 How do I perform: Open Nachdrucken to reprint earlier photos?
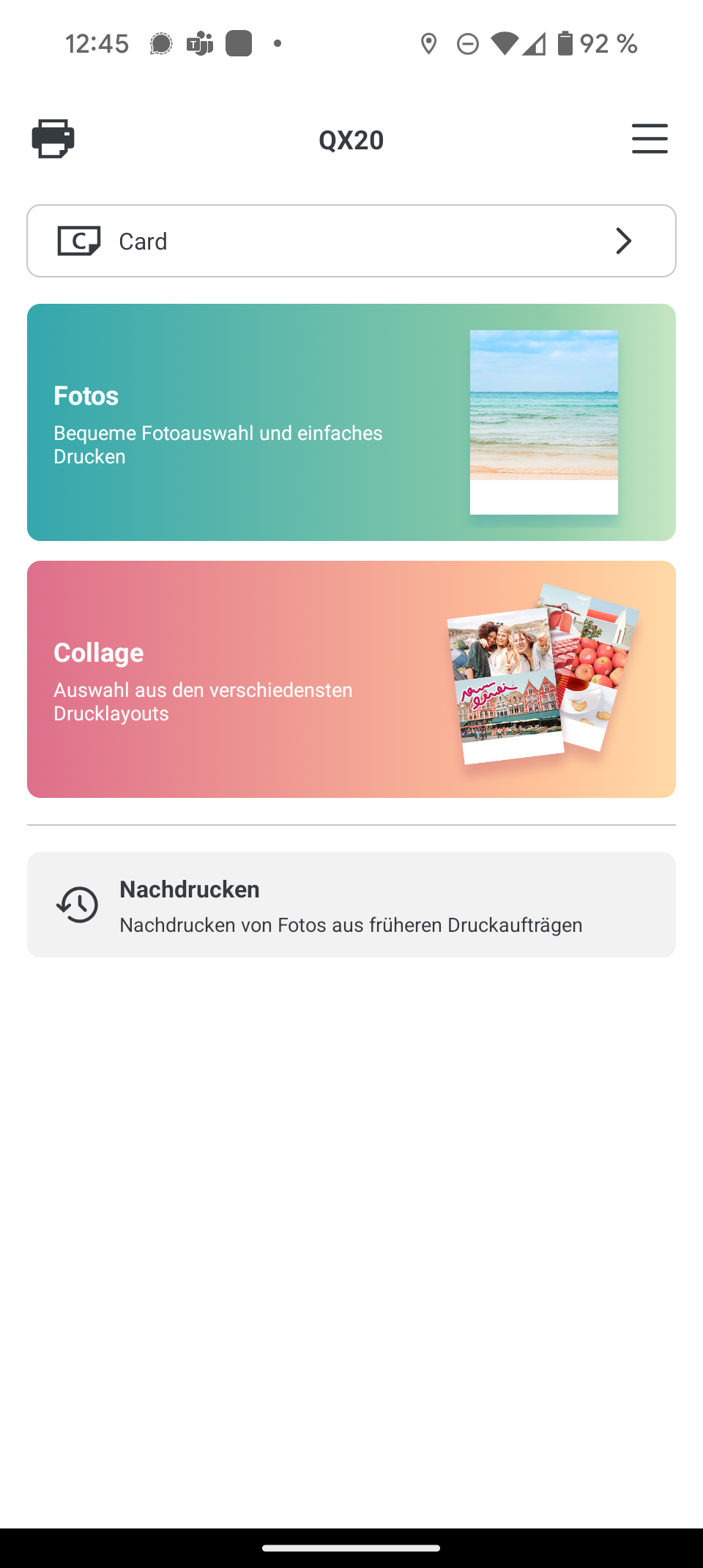pyautogui.click(x=351, y=905)
